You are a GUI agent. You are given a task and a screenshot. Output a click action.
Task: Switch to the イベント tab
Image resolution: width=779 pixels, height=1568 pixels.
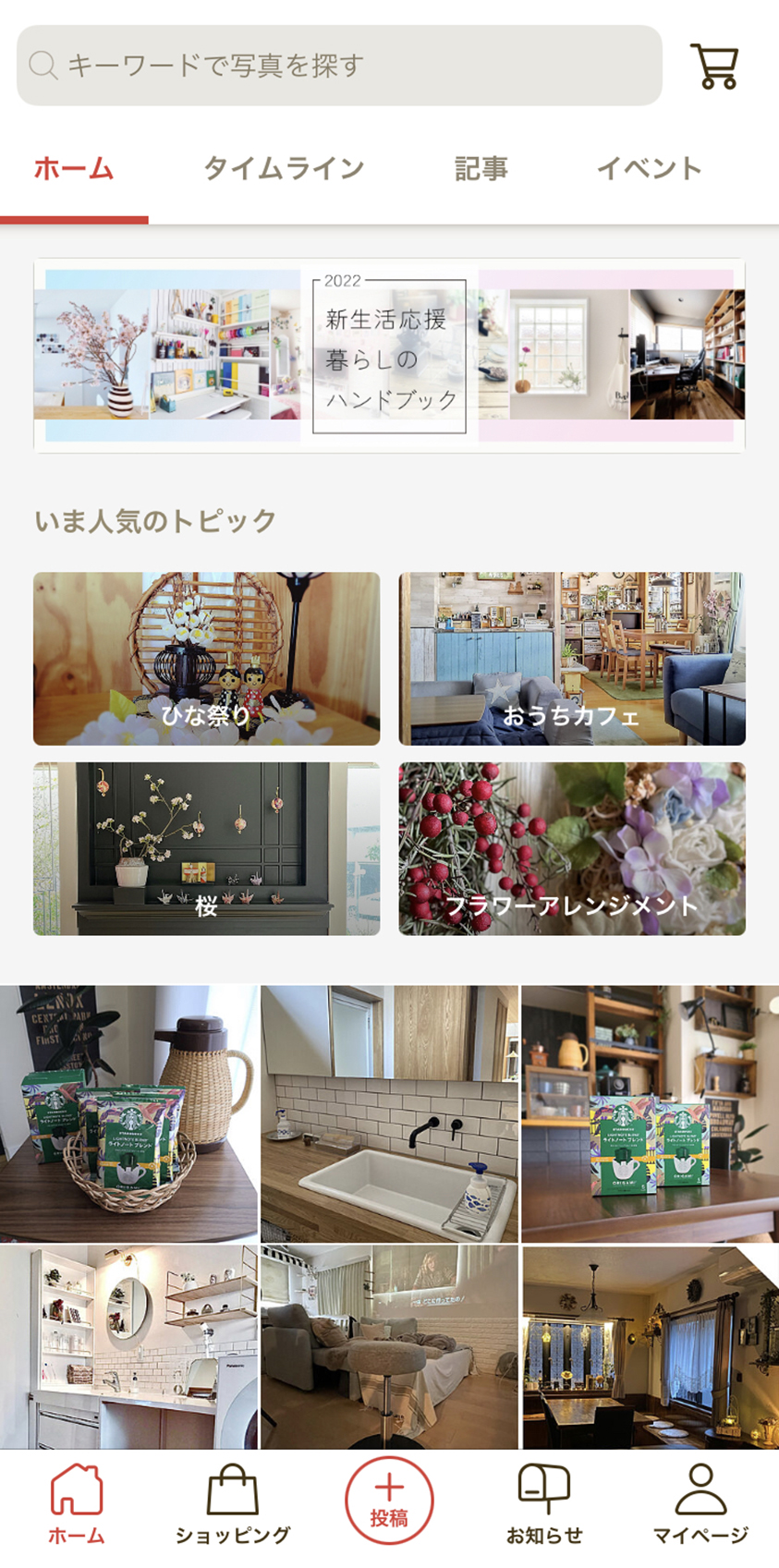click(x=649, y=168)
